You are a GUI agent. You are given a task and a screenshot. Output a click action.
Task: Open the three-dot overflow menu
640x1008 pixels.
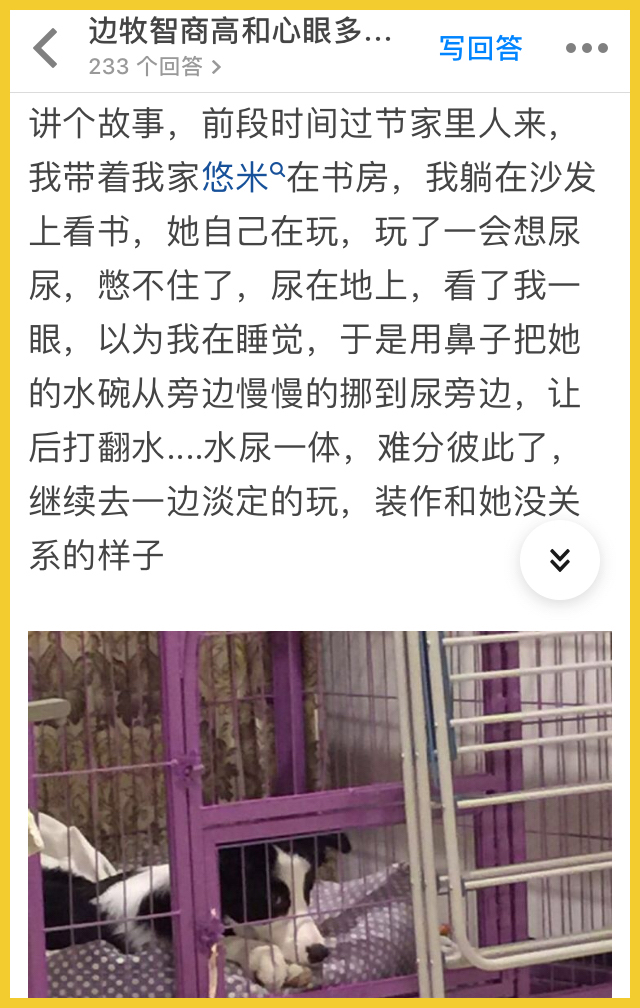(x=586, y=48)
